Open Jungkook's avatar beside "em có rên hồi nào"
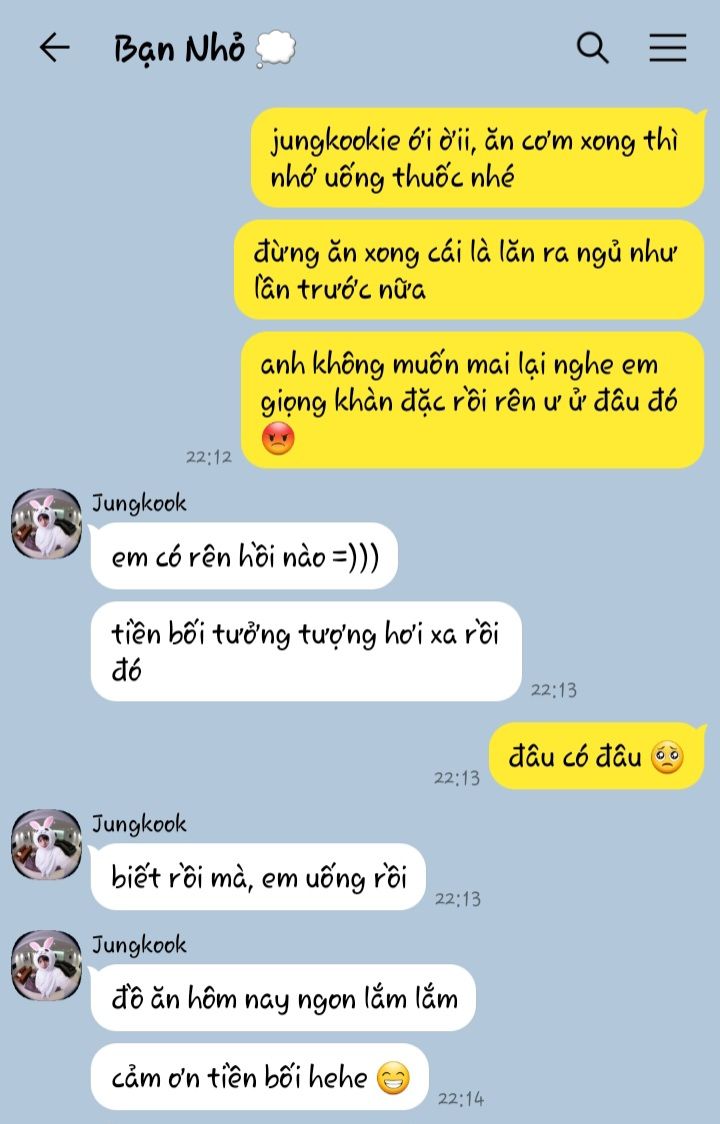720x1124 pixels. click(46, 523)
